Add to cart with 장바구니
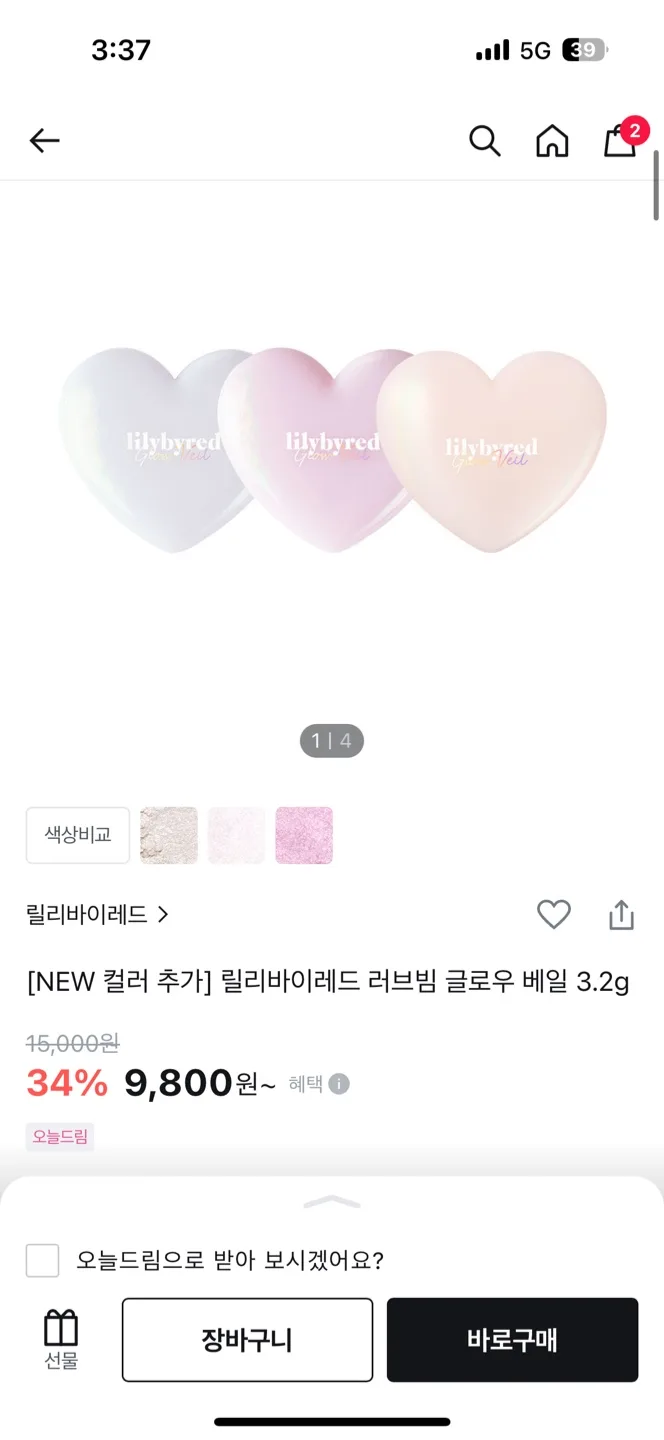Screen dimensions: 664x1440 (247, 1340)
